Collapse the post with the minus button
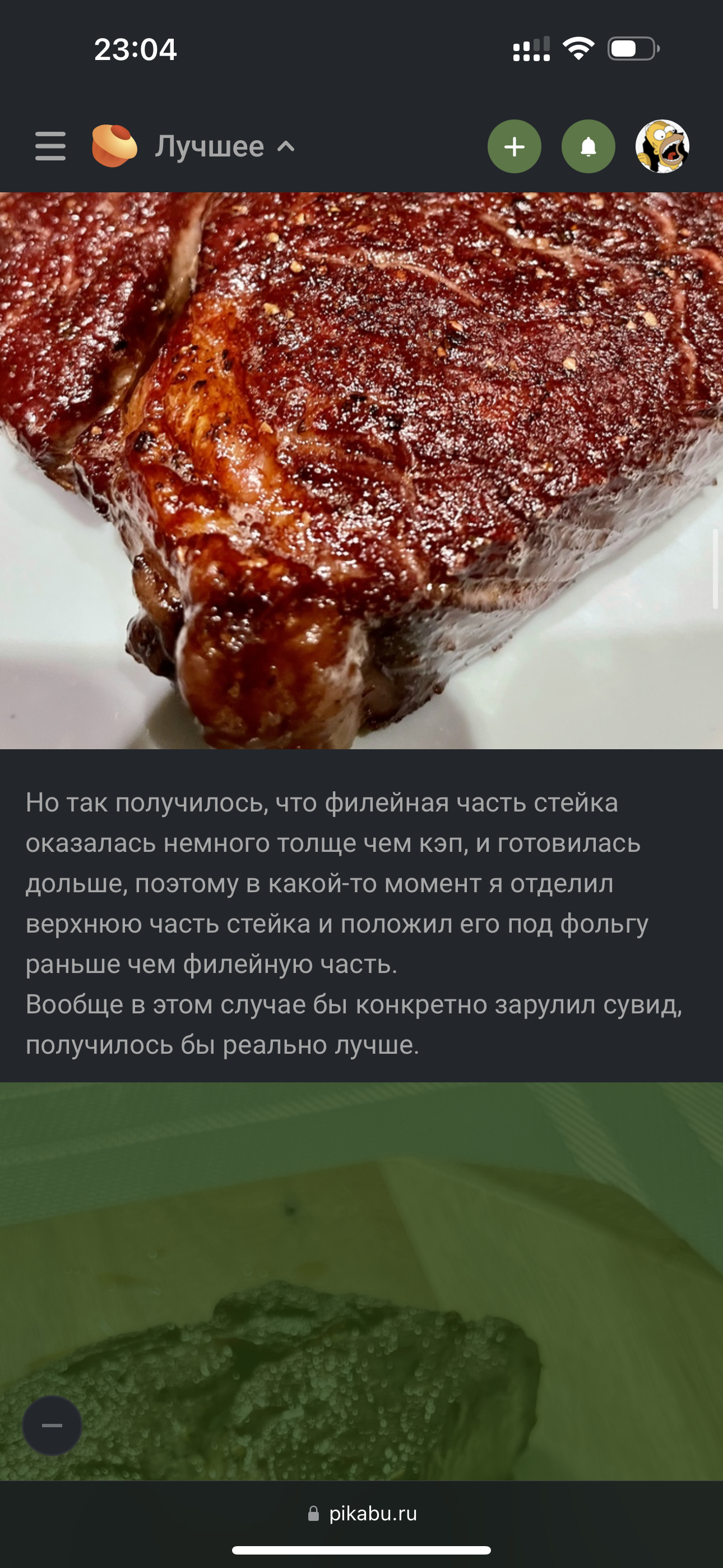The width and height of the screenshot is (723, 1568). (x=52, y=1425)
